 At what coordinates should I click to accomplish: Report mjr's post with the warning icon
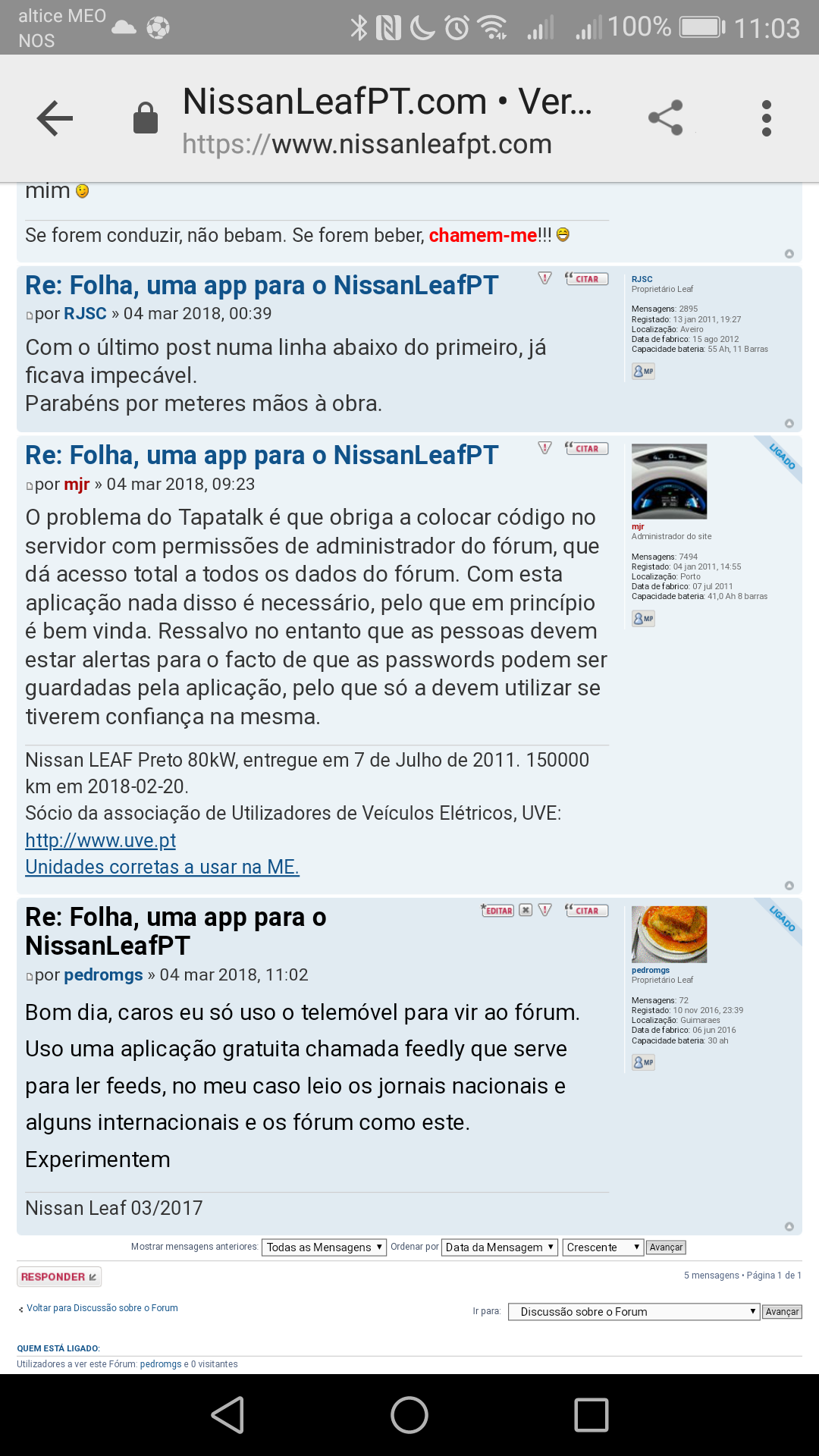[544, 448]
